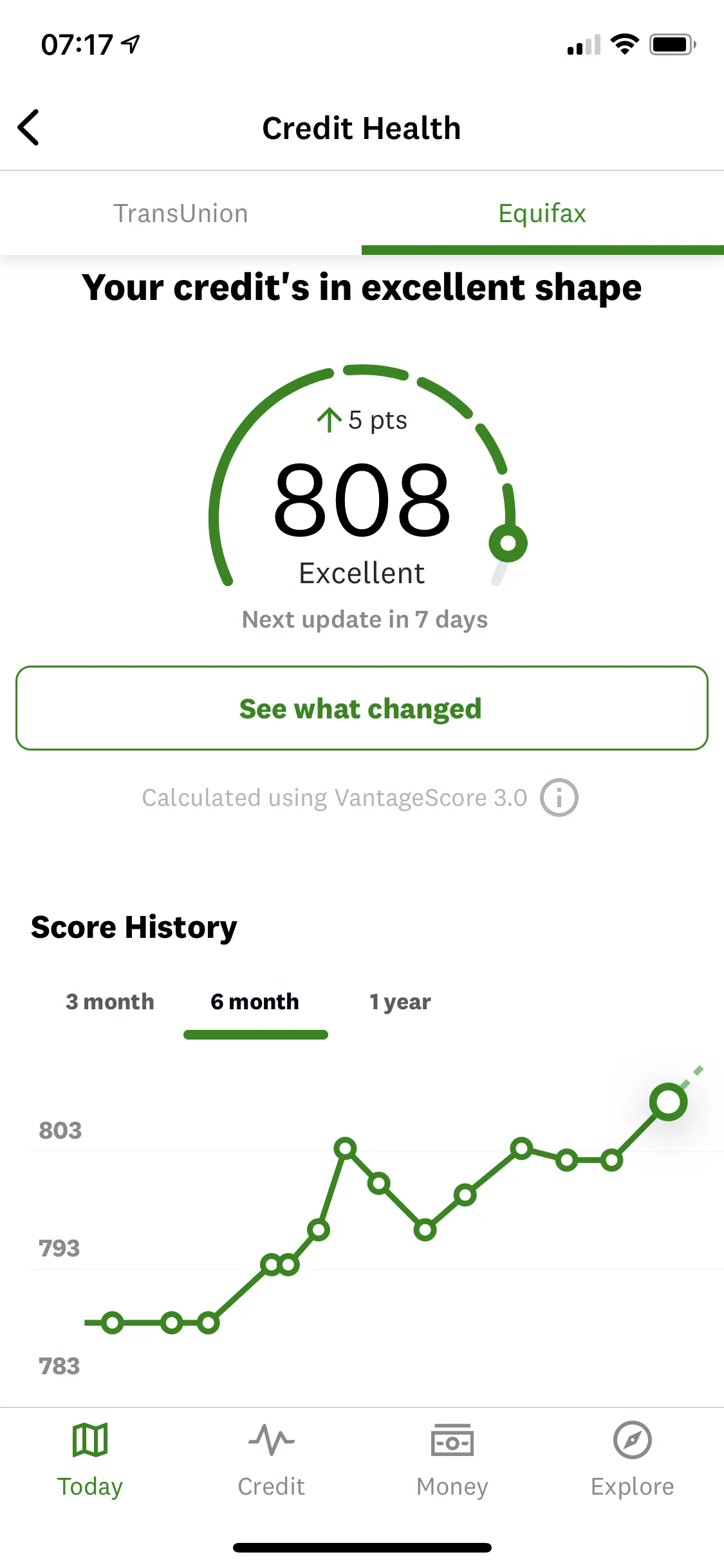
Task: Select the Equifax tab
Action: point(542,214)
